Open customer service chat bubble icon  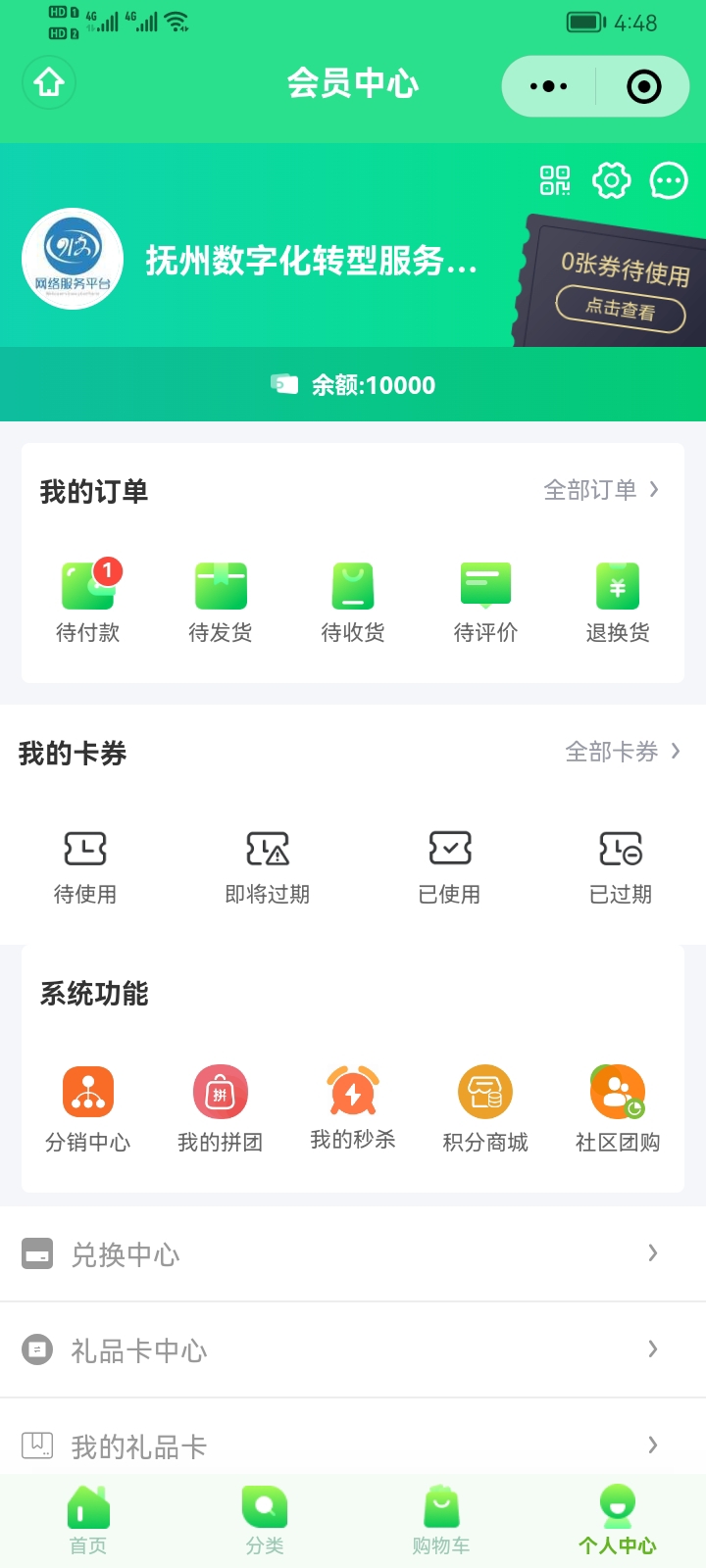(x=669, y=180)
